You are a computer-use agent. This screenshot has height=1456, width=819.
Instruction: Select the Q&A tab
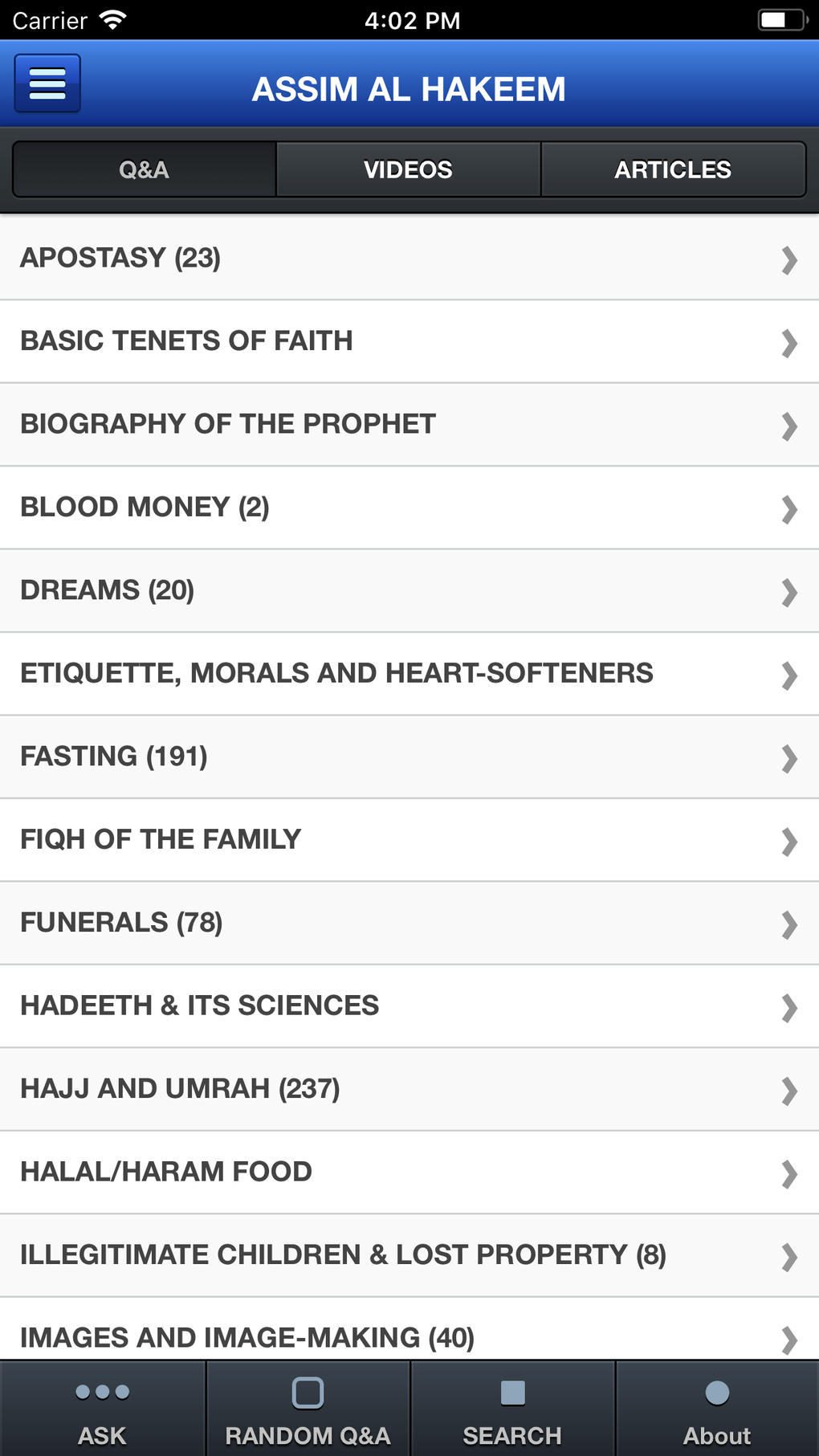[x=143, y=169]
